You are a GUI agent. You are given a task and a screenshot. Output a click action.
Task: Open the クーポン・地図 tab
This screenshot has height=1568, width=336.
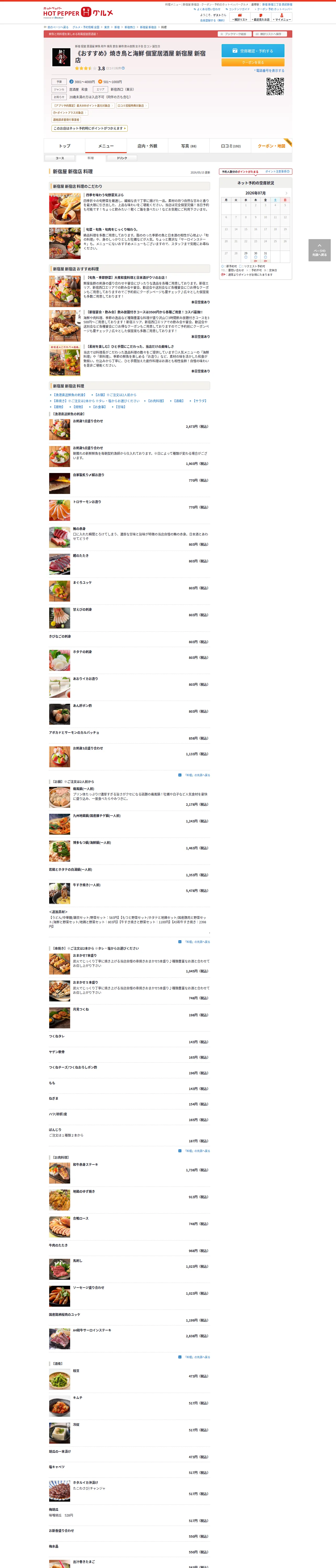pos(271,146)
